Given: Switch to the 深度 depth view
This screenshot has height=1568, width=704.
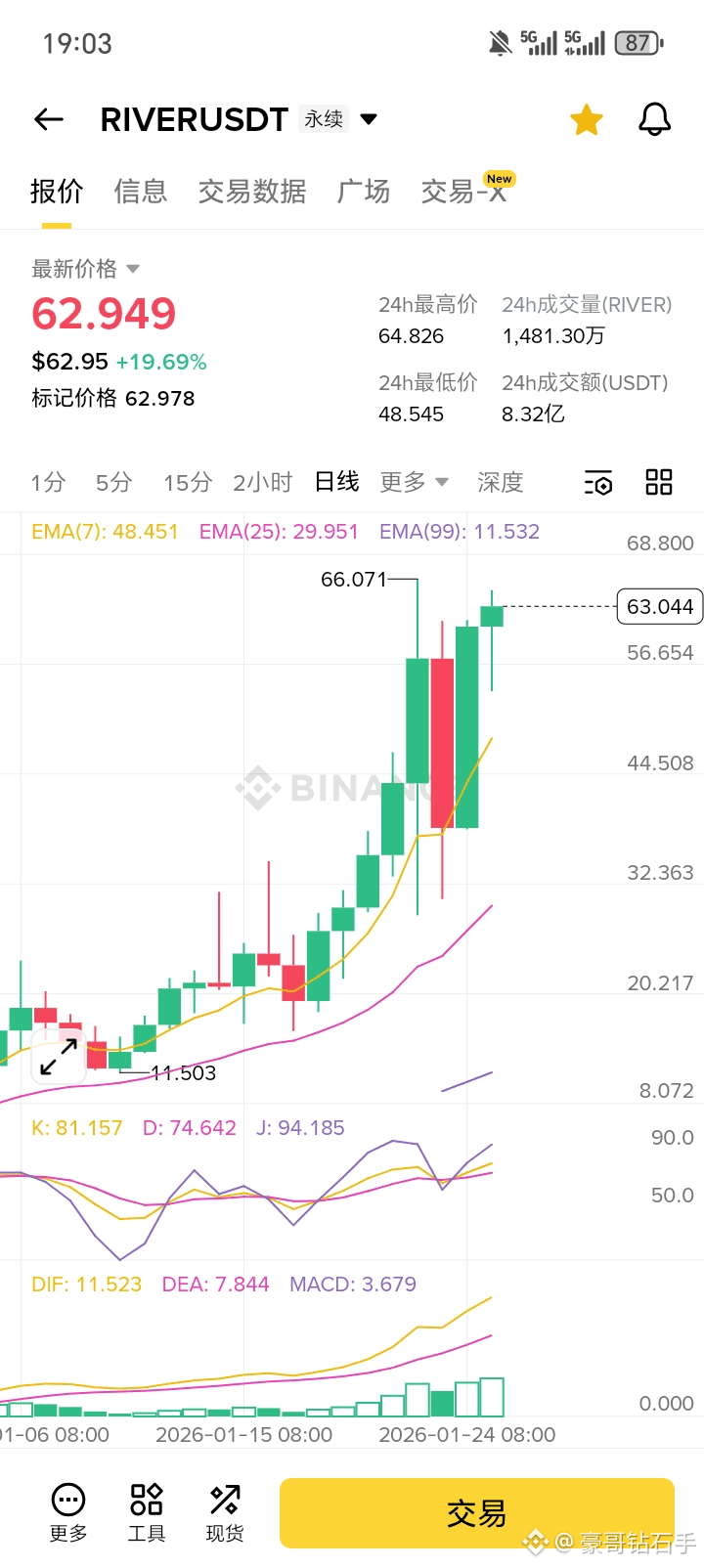Looking at the screenshot, I should tap(500, 482).
